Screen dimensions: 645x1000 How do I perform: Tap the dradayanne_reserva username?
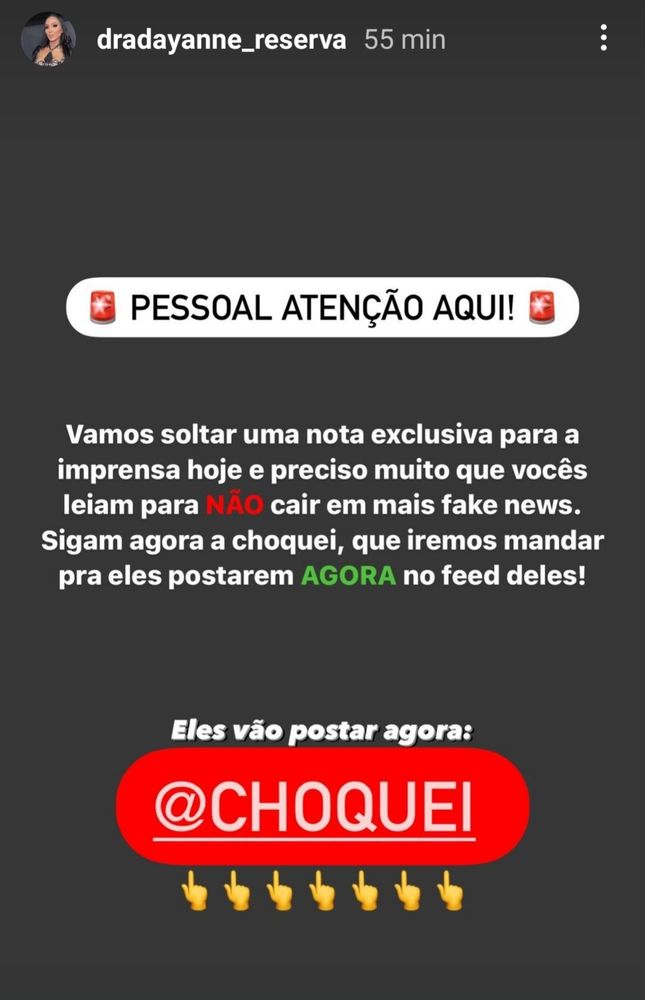[x=220, y=40]
